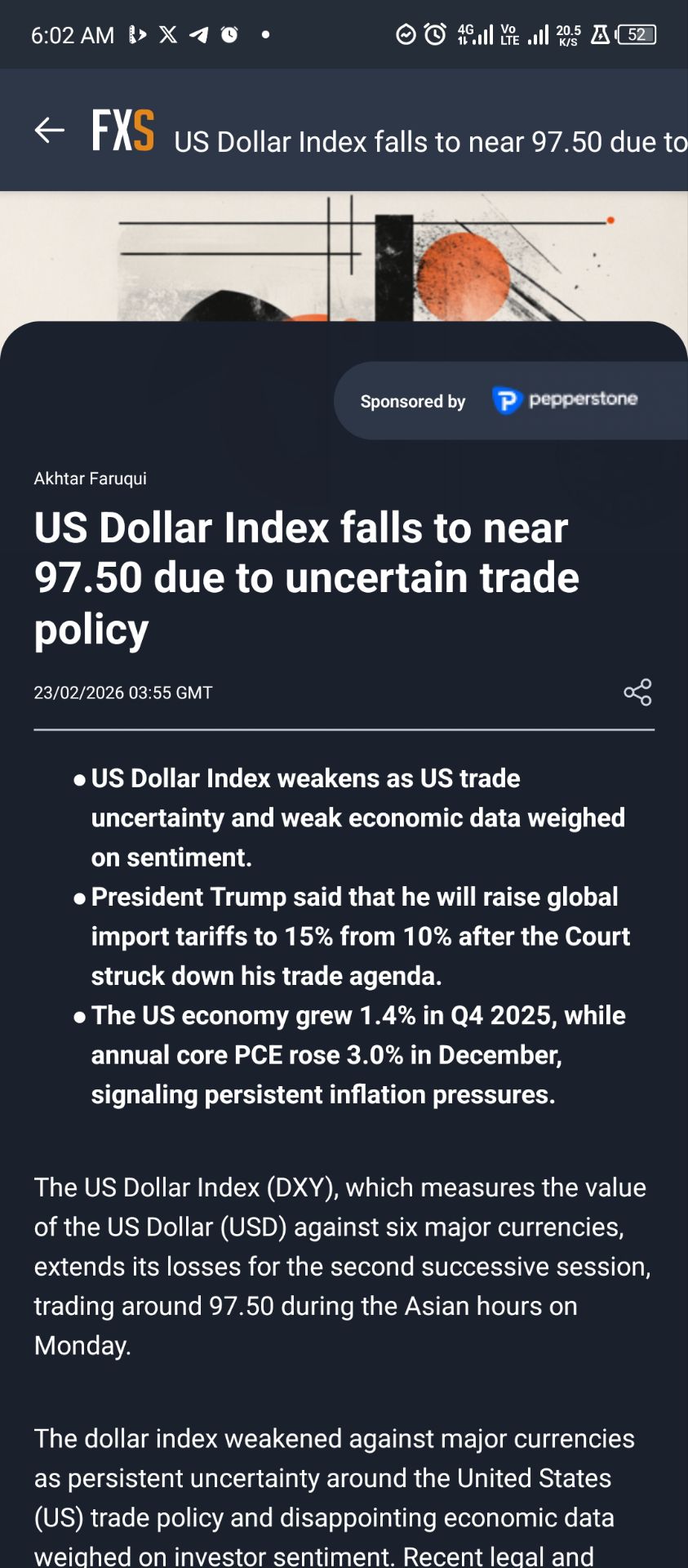Screen dimensions: 688x1568
Task: Open author Akhtar Faruqui's profile
Action: 90,479
